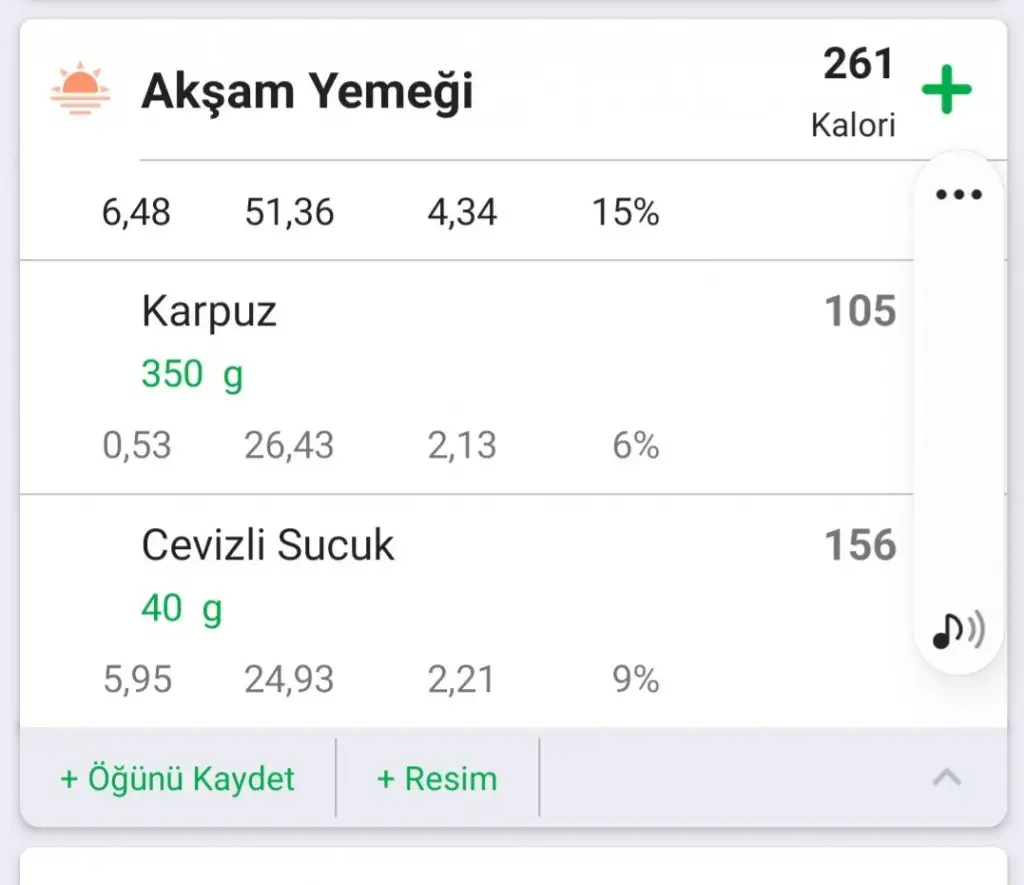Open the Cevizli Sucuk food entry
1024x885 pixels.
coord(268,546)
